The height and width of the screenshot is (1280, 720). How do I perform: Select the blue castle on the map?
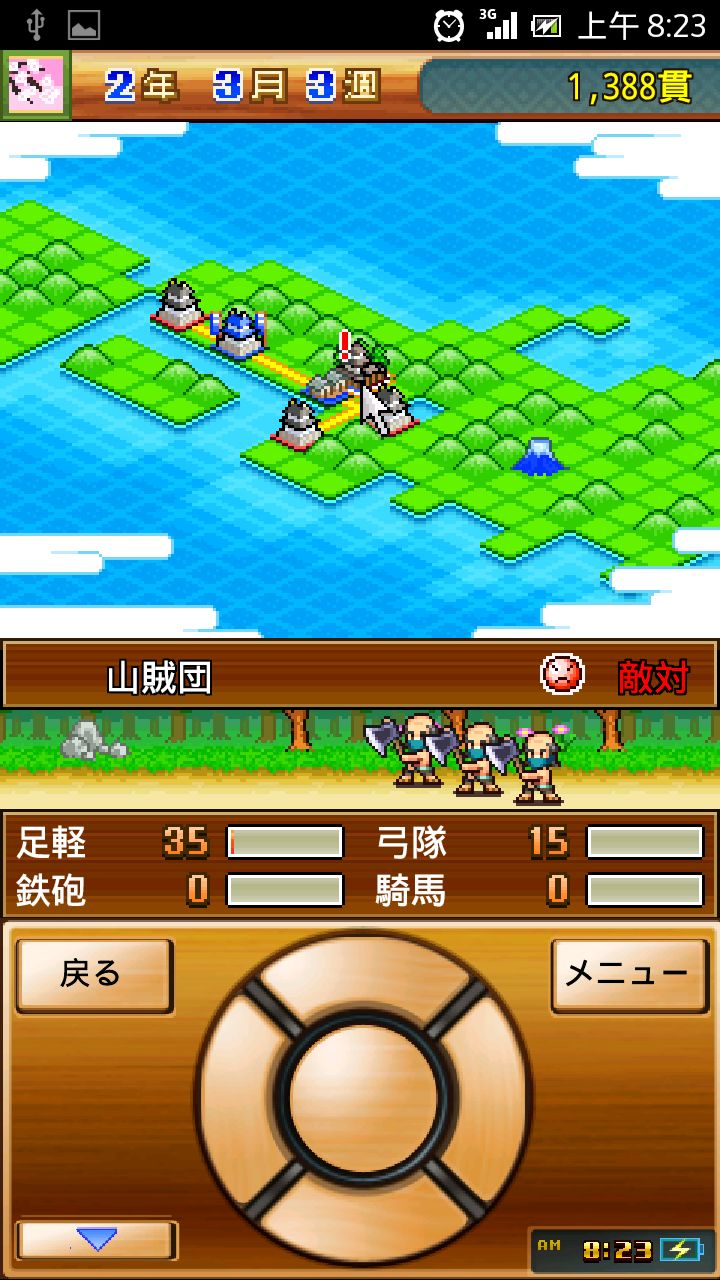[240, 333]
